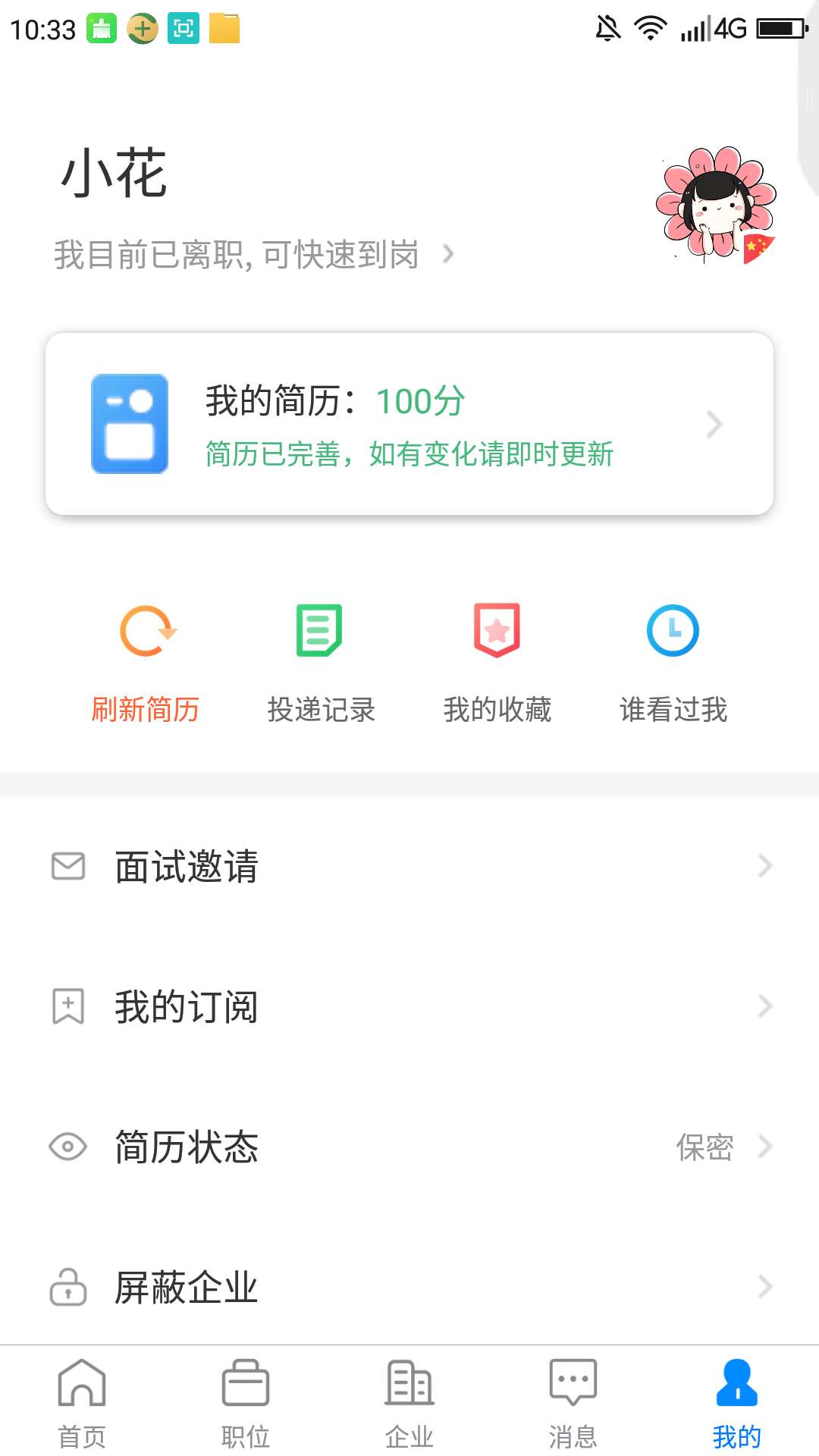Open 谁看过我 viewers icon
This screenshot has width=819, height=1456.
click(673, 629)
